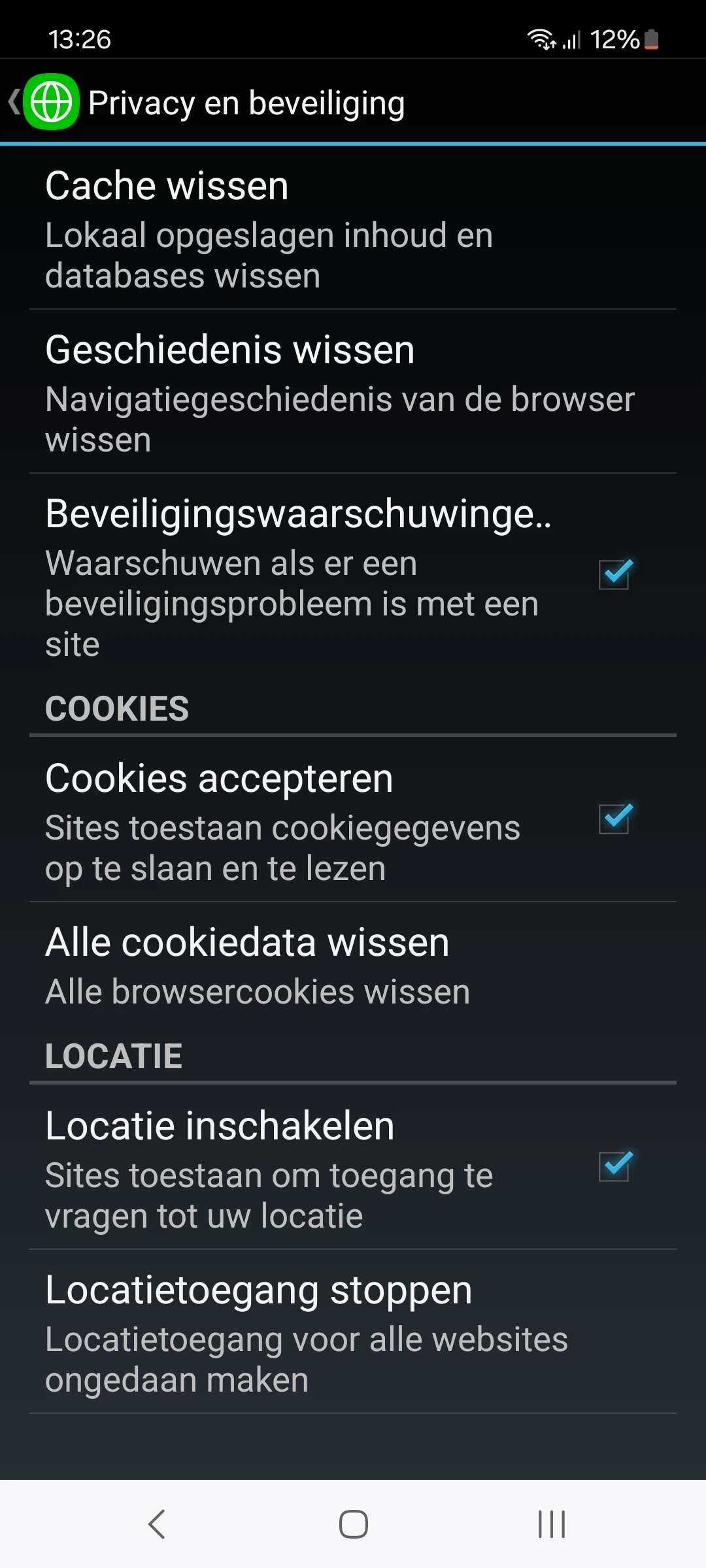Choose Locatietoegang stoppen
The height and width of the screenshot is (1568, 706).
[353, 1333]
